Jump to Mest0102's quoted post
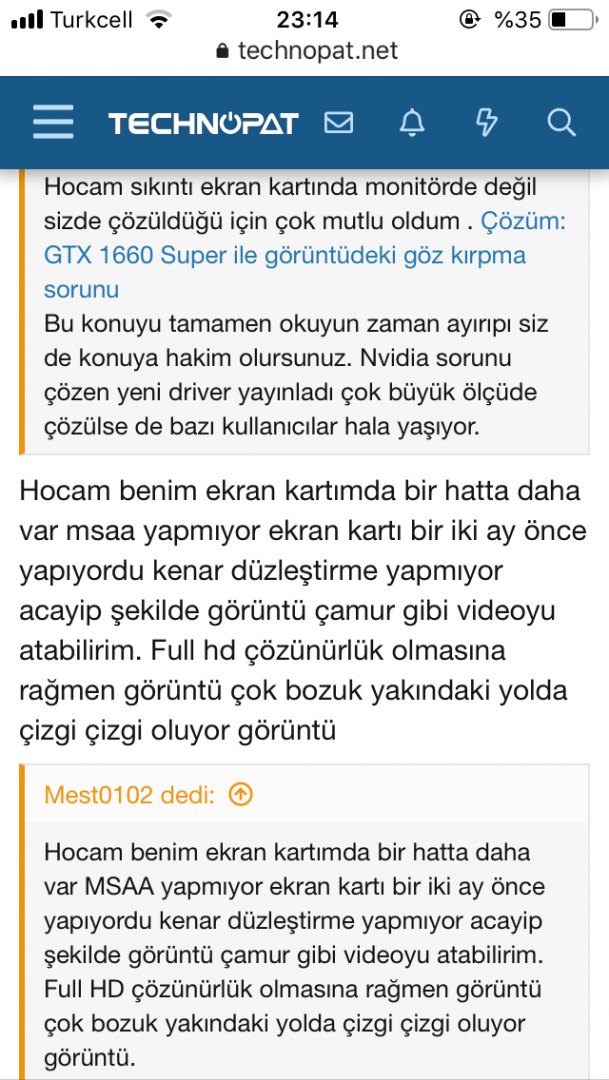The height and width of the screenshot is (1080, 609). tap(241, 795)
